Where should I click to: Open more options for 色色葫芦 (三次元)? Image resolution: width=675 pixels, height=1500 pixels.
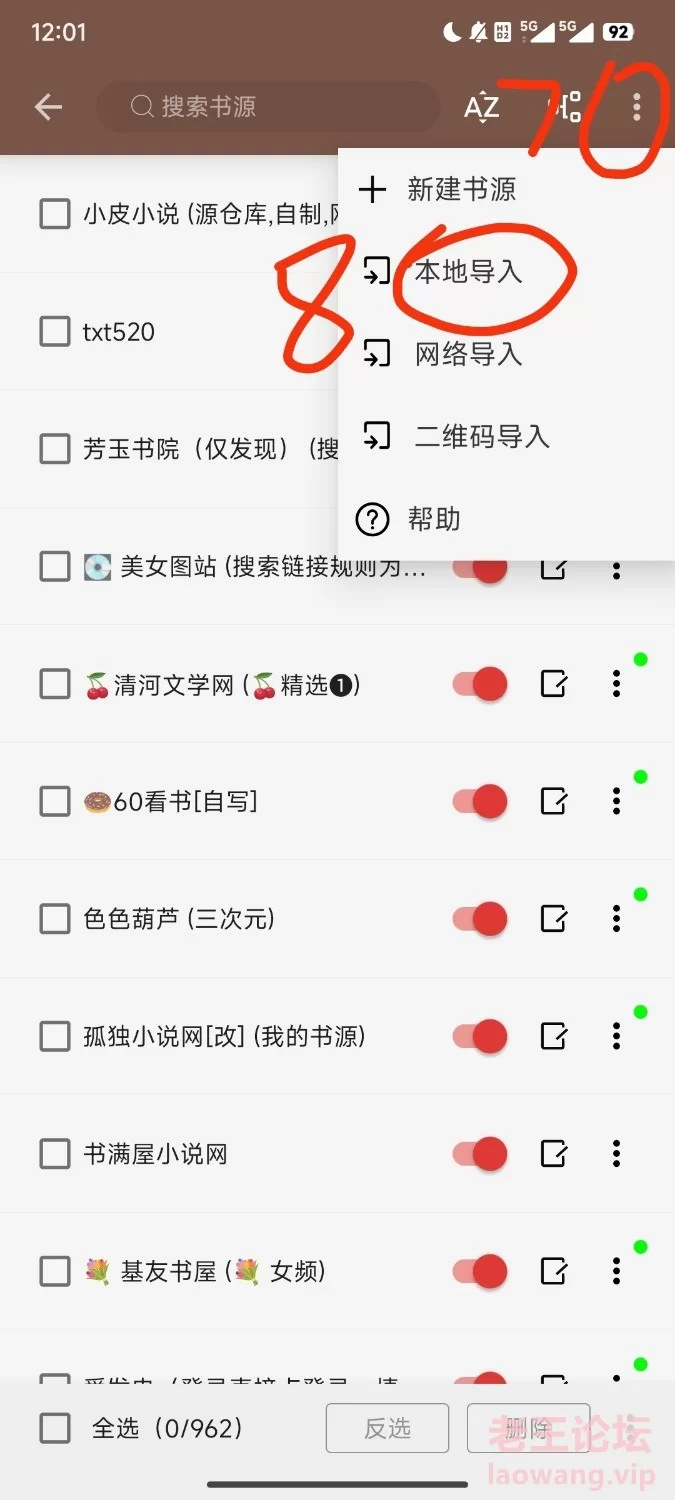(616, 919)
